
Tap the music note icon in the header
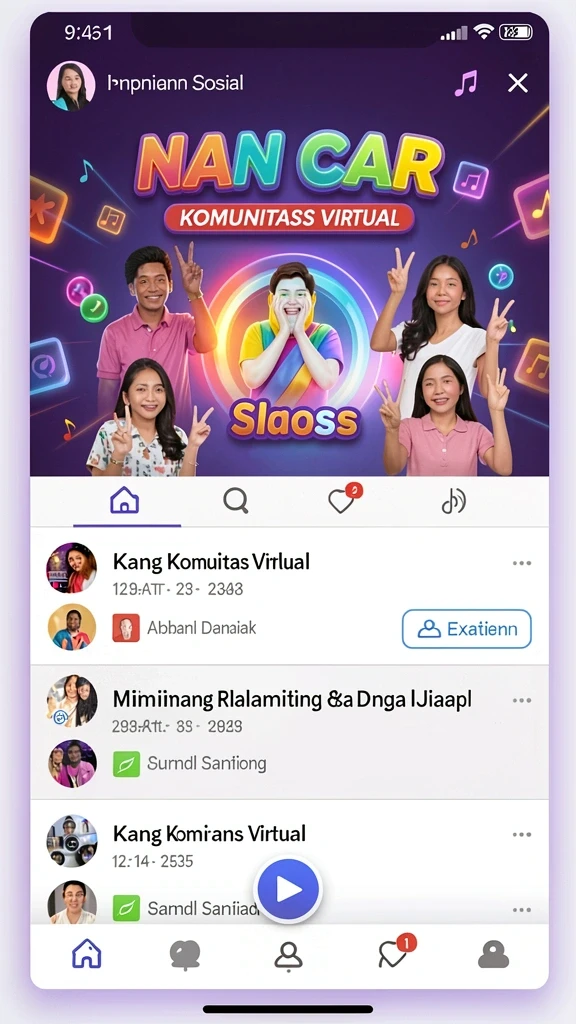(x=466, y=84)
